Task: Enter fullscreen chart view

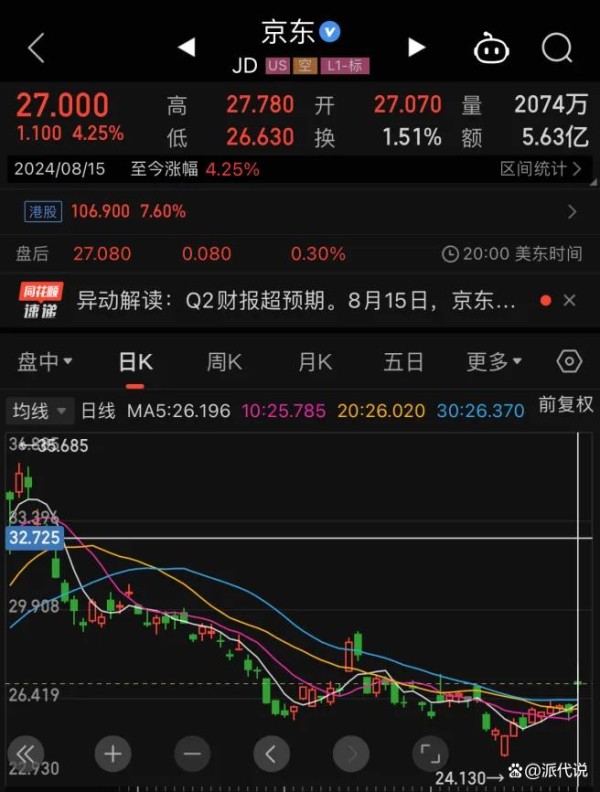Action: coord(430,753)
